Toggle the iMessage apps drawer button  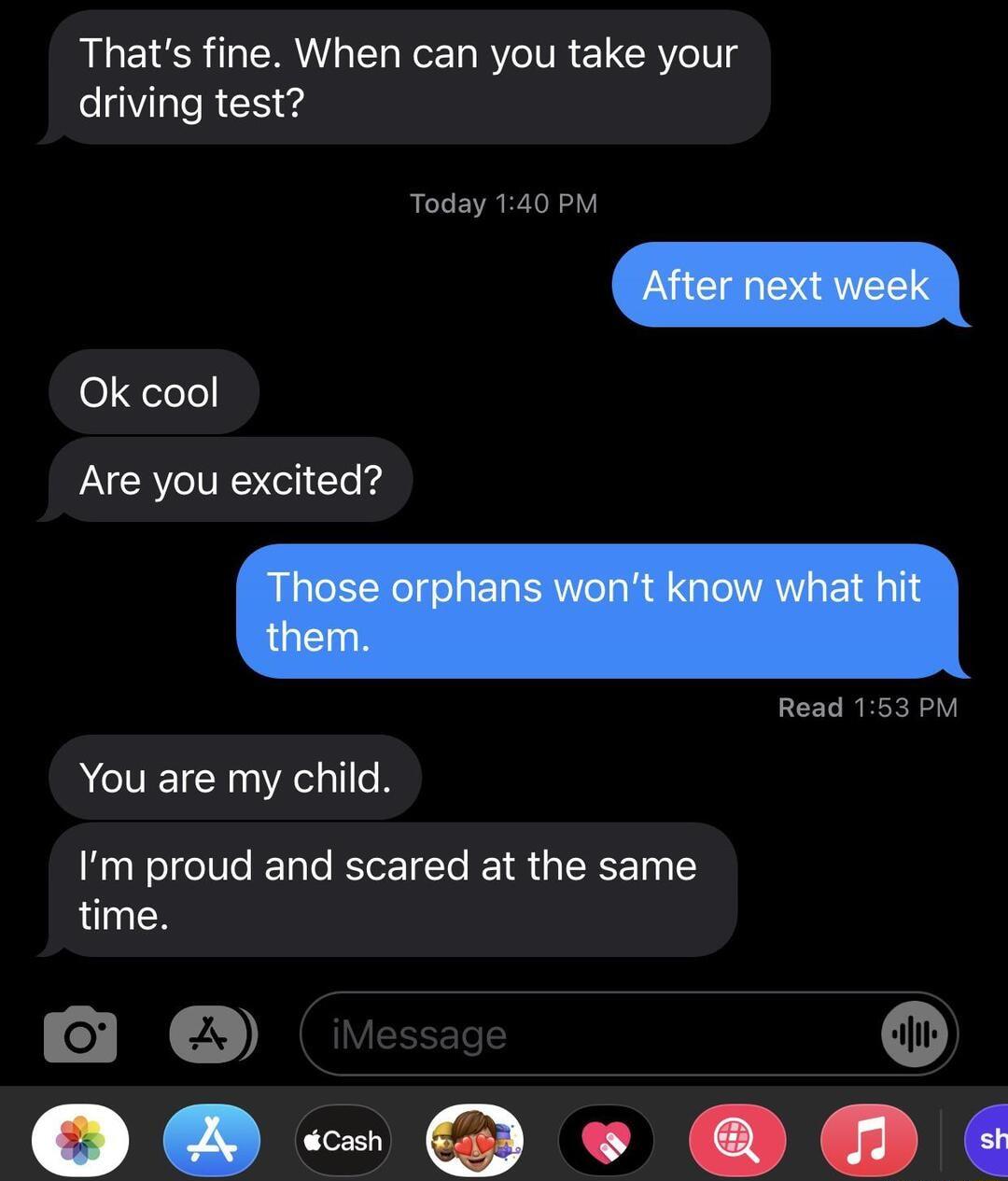[x=213, y=1034]
